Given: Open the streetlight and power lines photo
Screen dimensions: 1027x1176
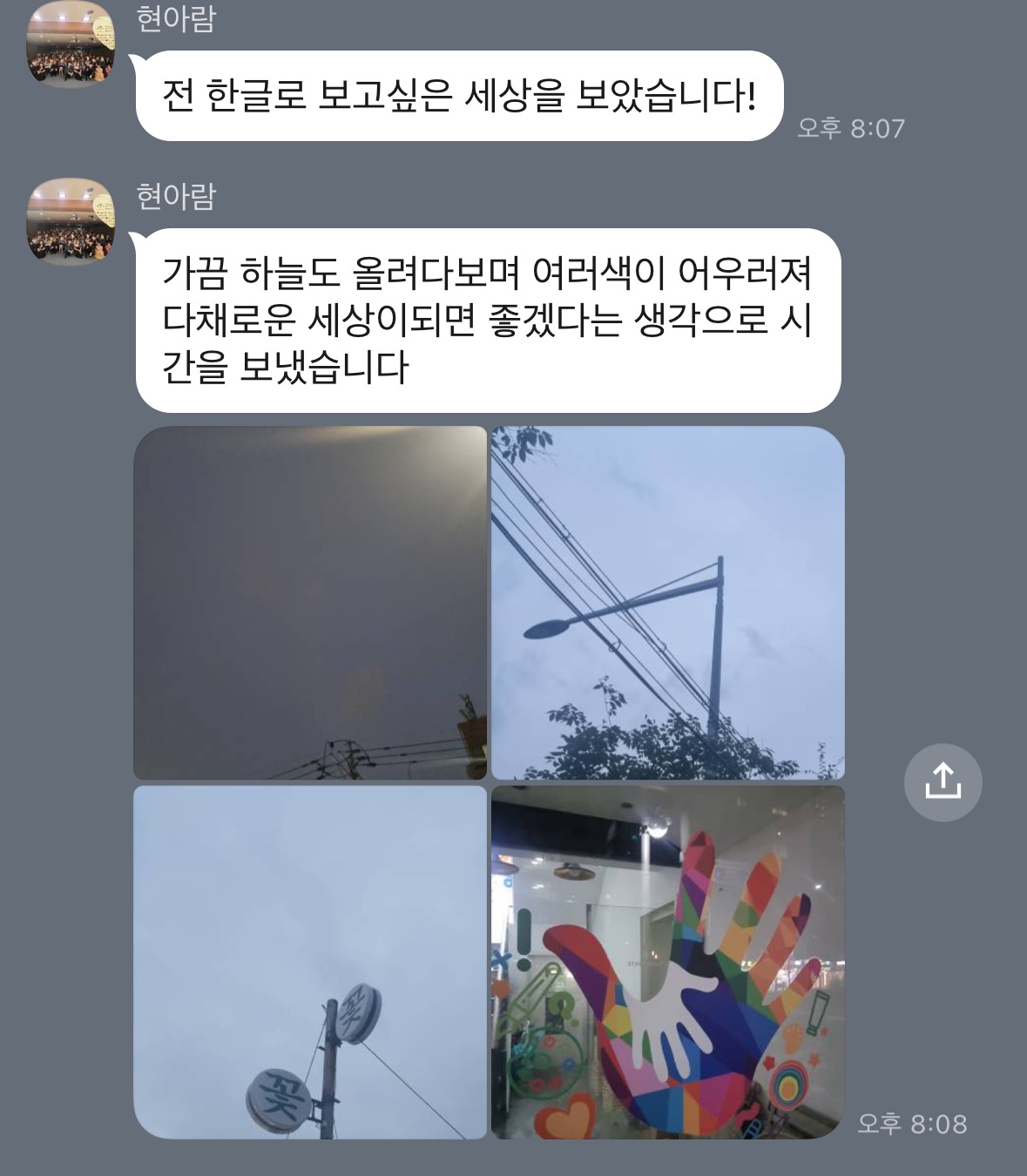Looking at the screenshot, I should click(667, 602).
